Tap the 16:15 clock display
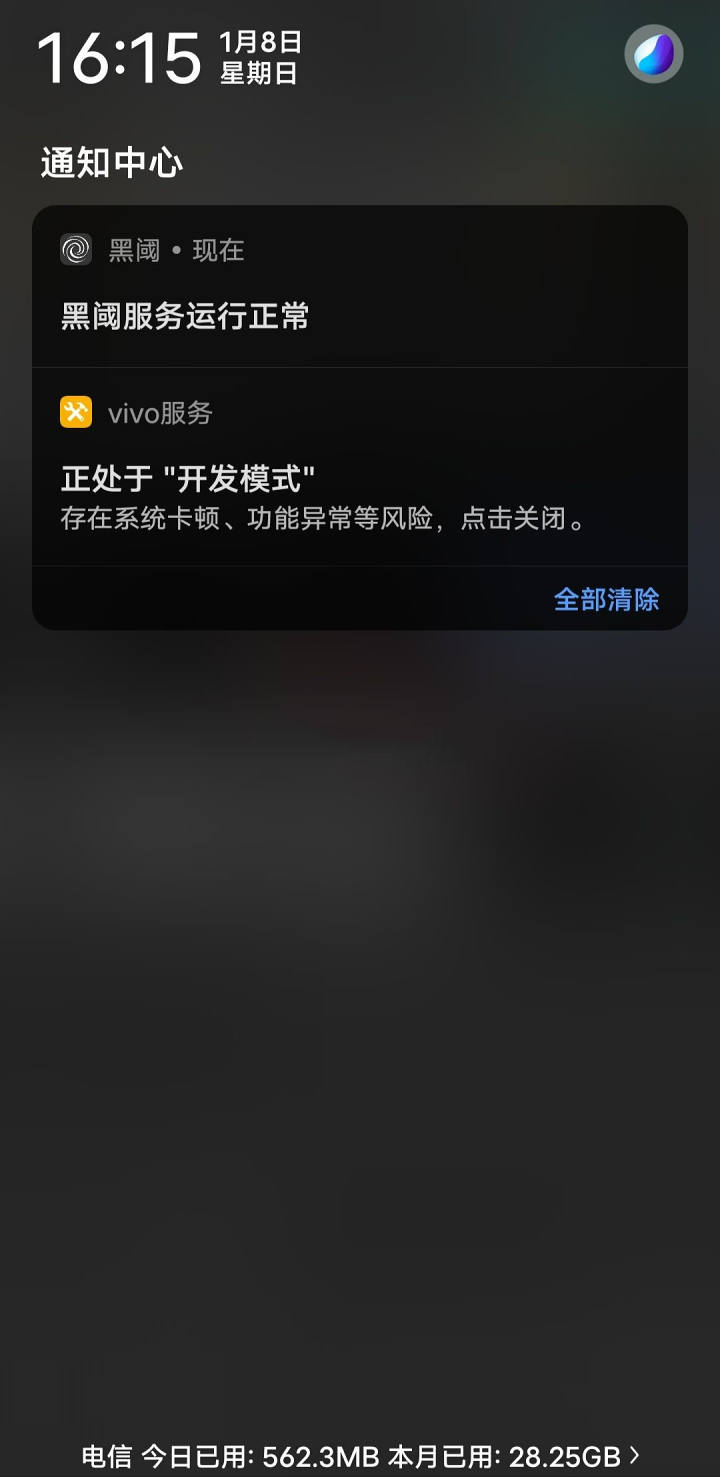This screenshot has height=1477, width=720. click(120, 58)
